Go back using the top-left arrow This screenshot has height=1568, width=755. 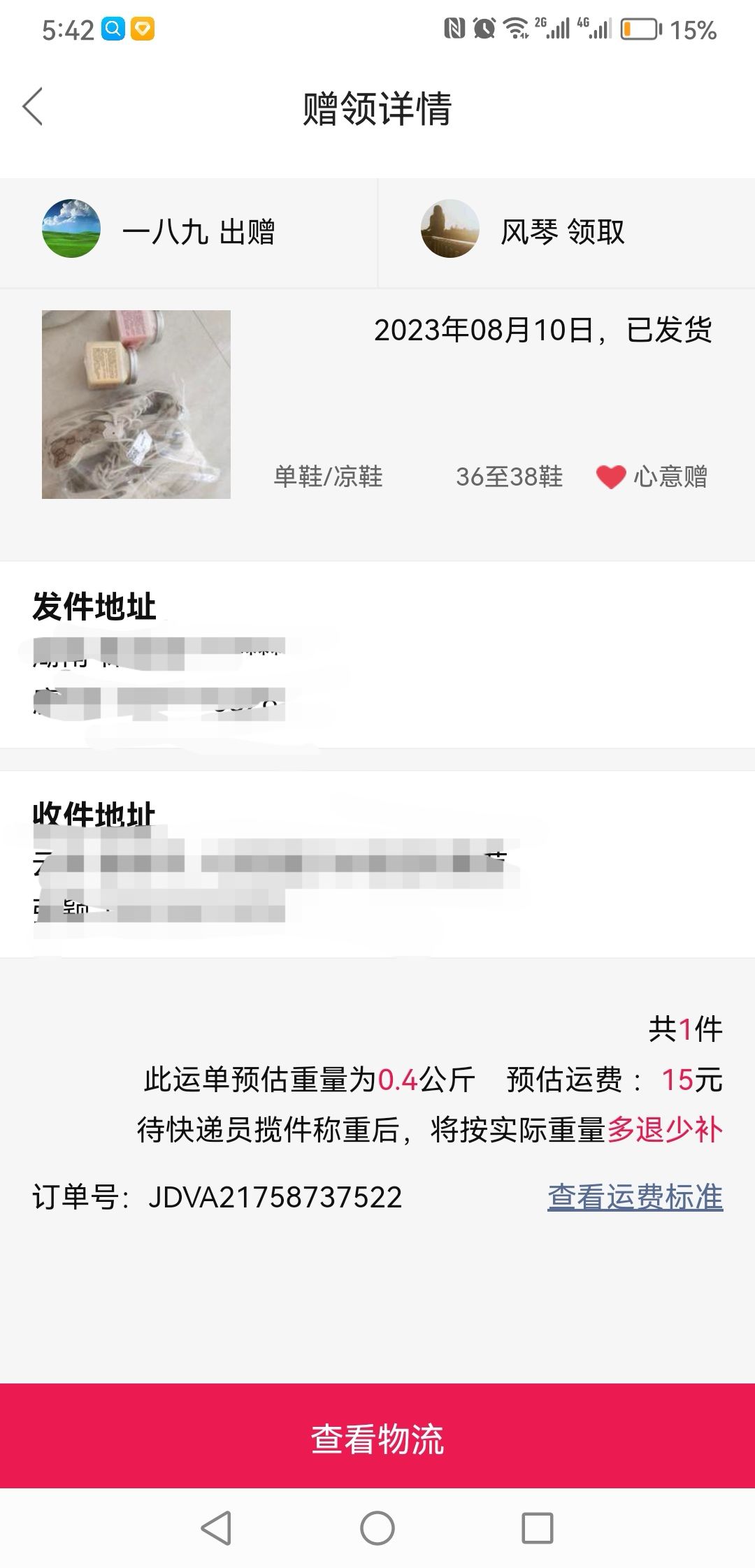coord(33,107)
